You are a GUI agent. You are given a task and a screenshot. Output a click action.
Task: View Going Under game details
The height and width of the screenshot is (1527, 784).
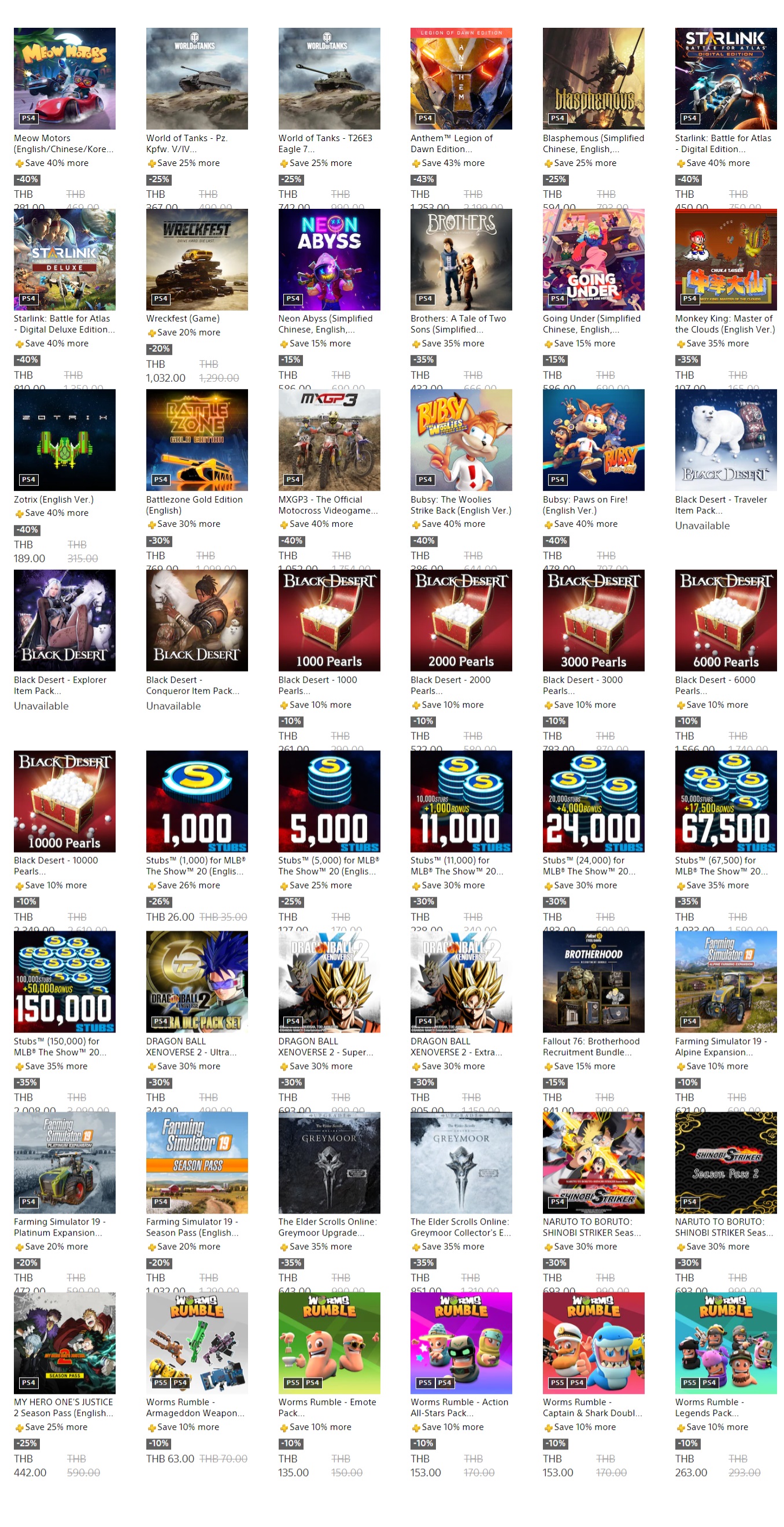point(593,259)
